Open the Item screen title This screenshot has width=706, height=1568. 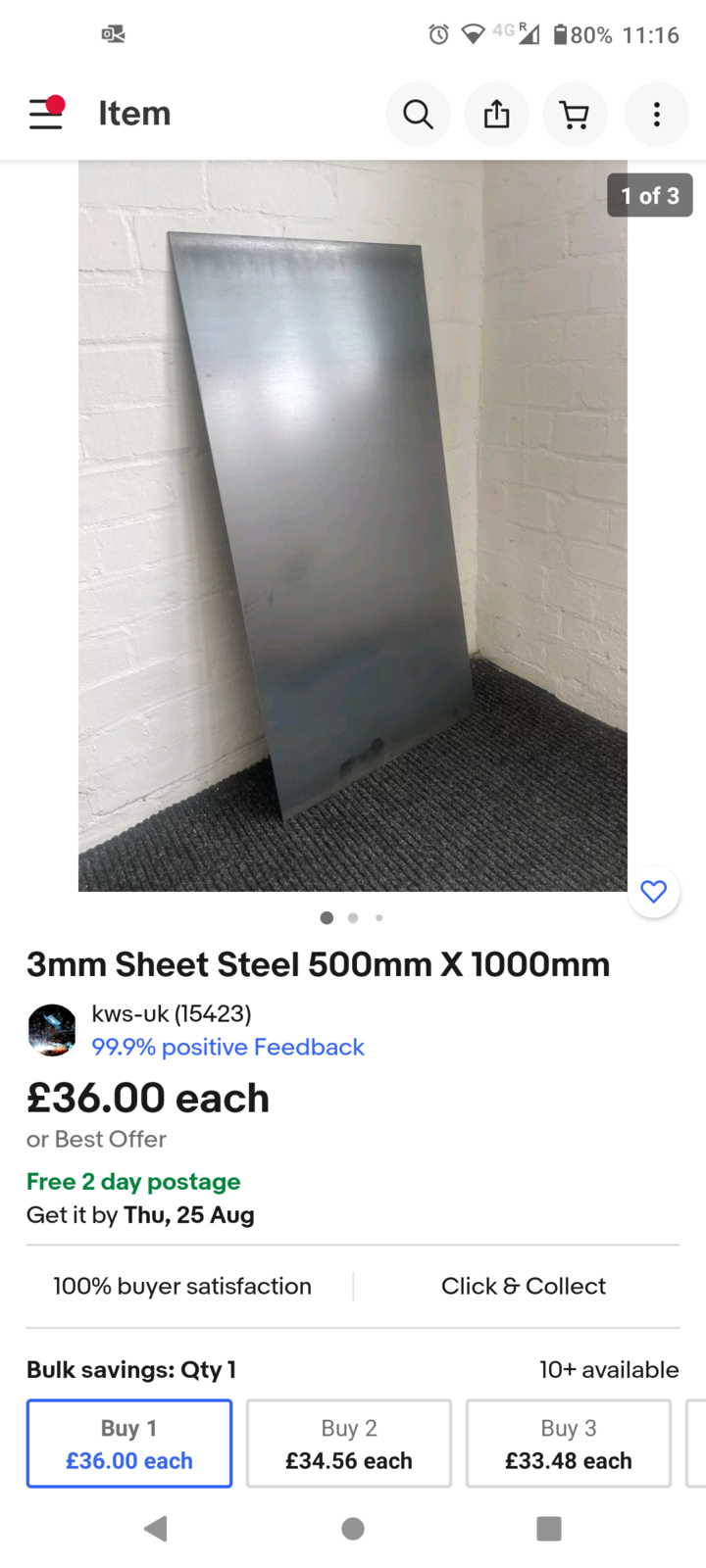point(134,114)
